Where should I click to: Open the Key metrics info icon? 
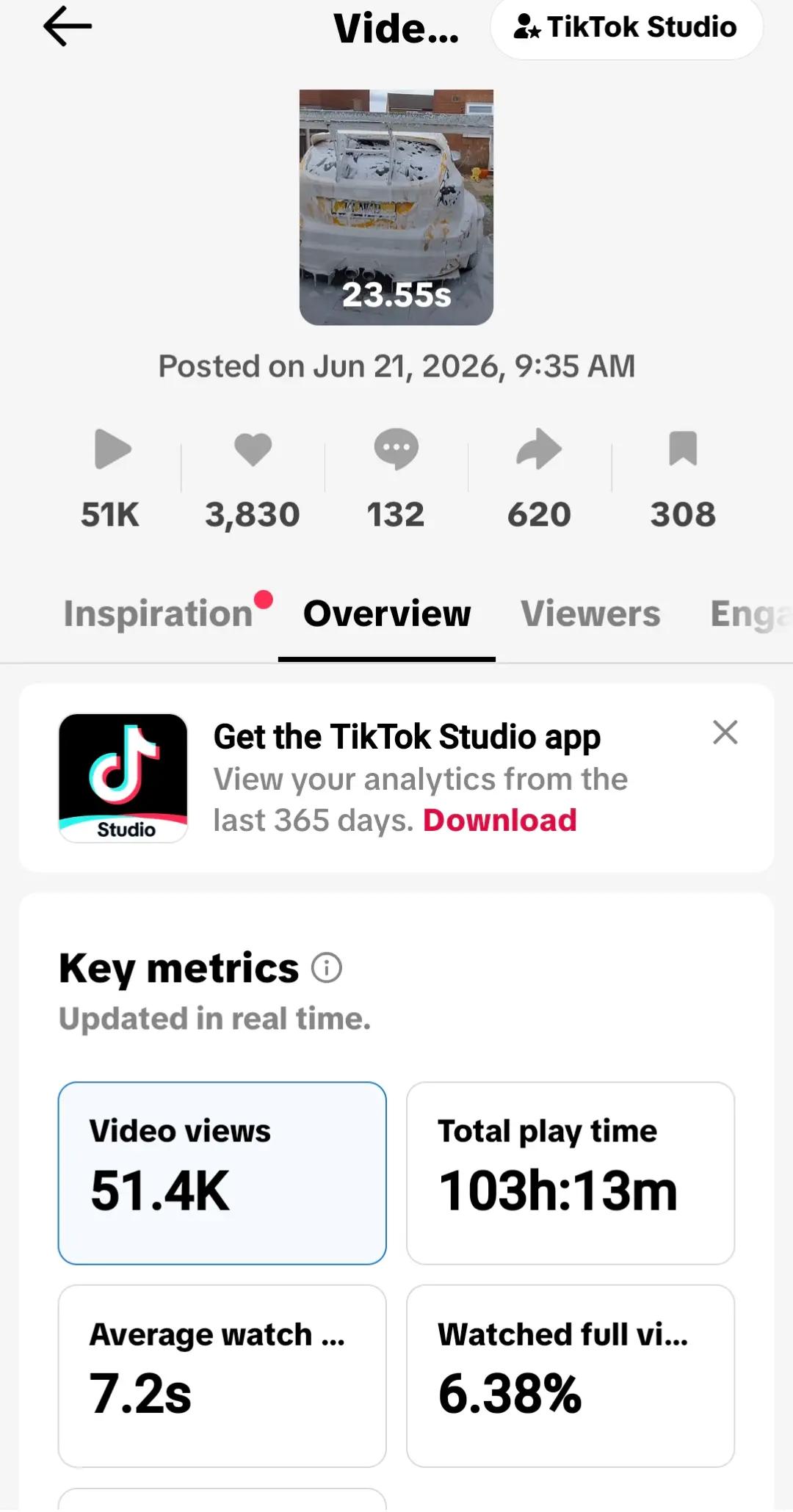pos(327,968)
